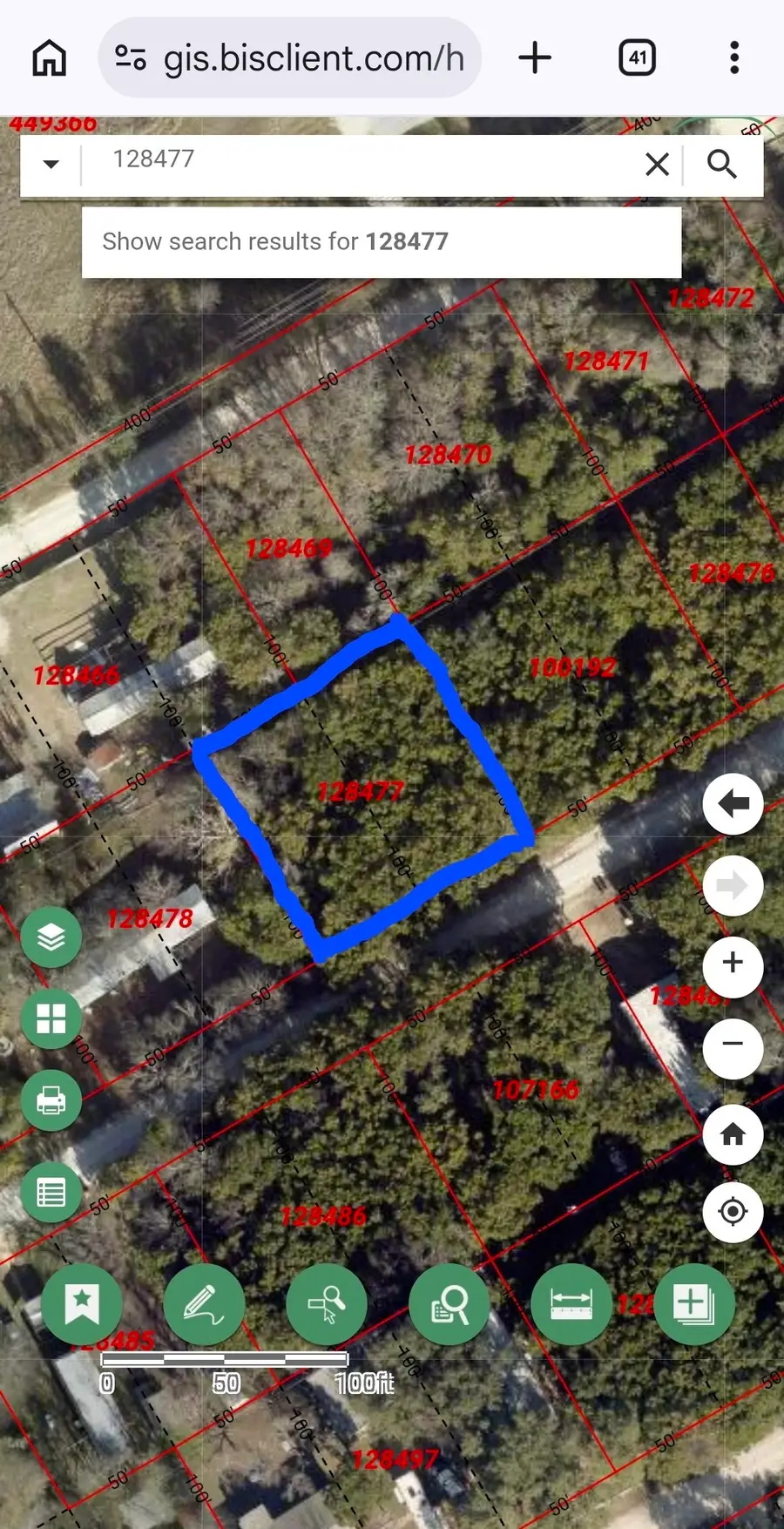Clear the search text with X
This screenshot has height=1529, width=784.
coord(657,164)
